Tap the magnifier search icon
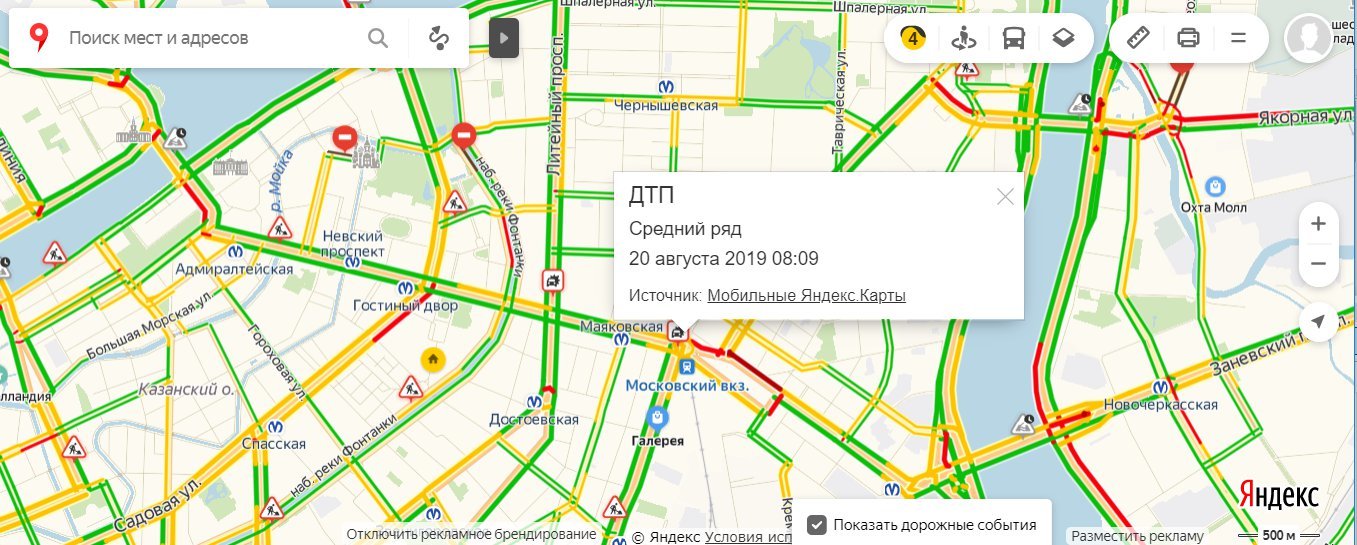The width and height of the screenshot is (1357, 545). point(378,39)
